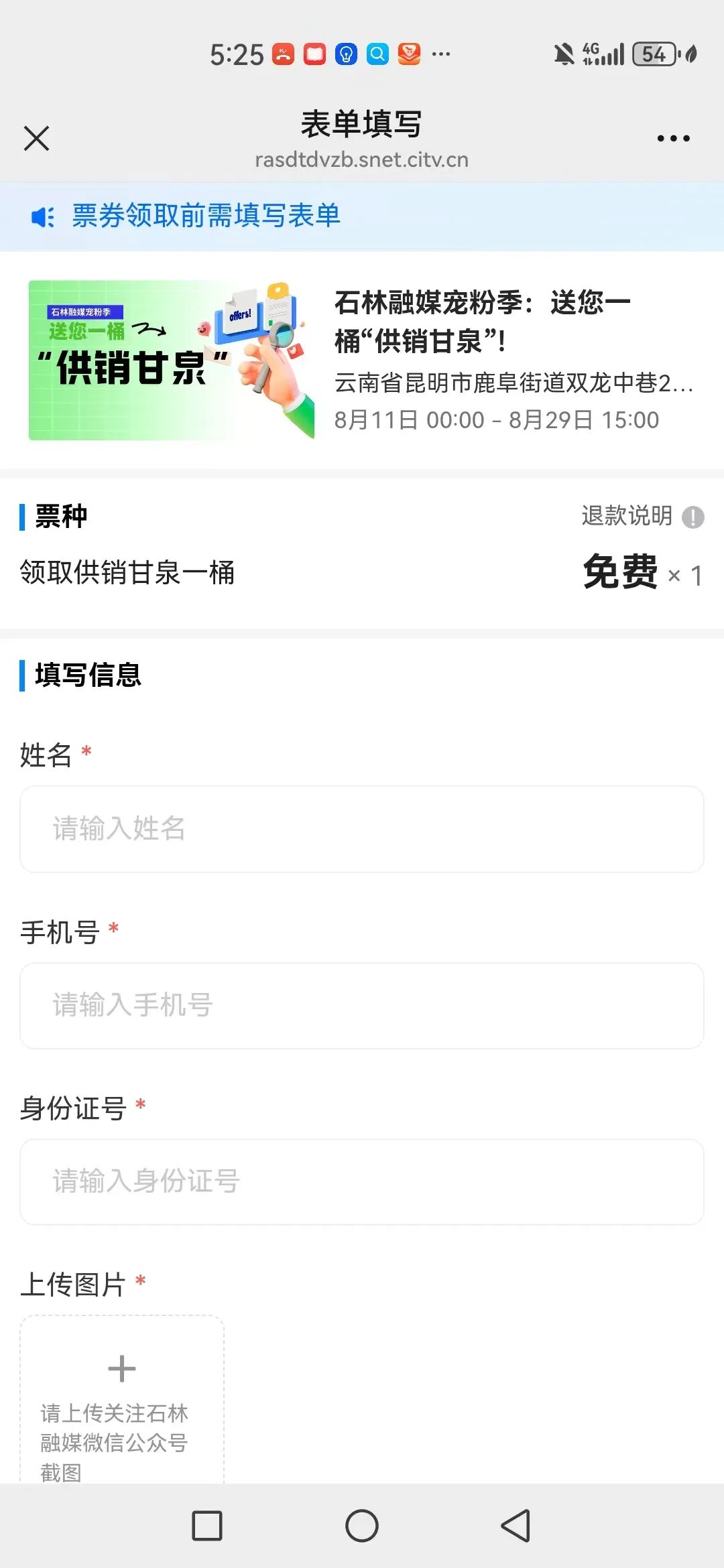Tap the refund info icon next to 退款说明
The height and width of the screenshot is (1568, 724).
pos(693,516)
